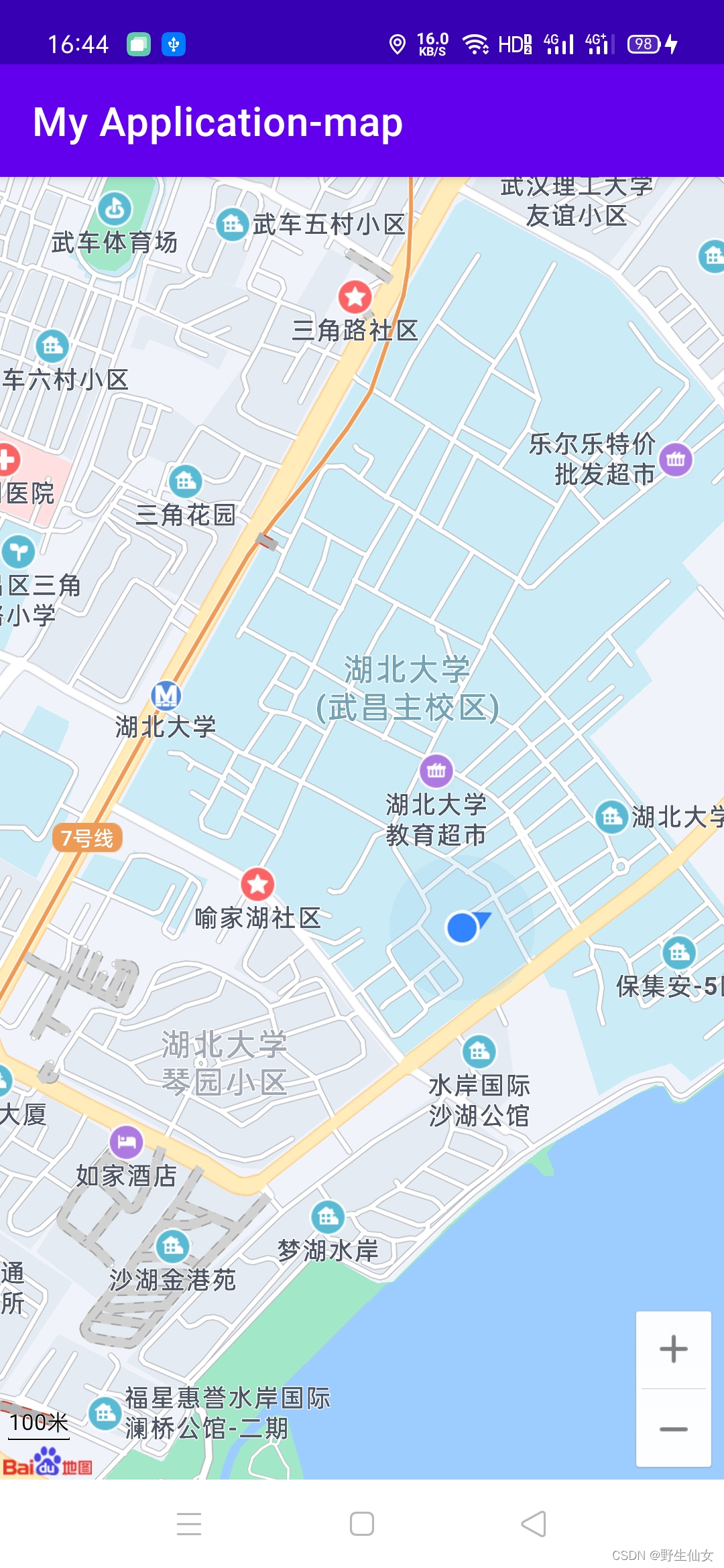Click the 湖北大学教育超市 supermarket icon
This screenshot has width=724, height=1568.
(x=436, y=771)
